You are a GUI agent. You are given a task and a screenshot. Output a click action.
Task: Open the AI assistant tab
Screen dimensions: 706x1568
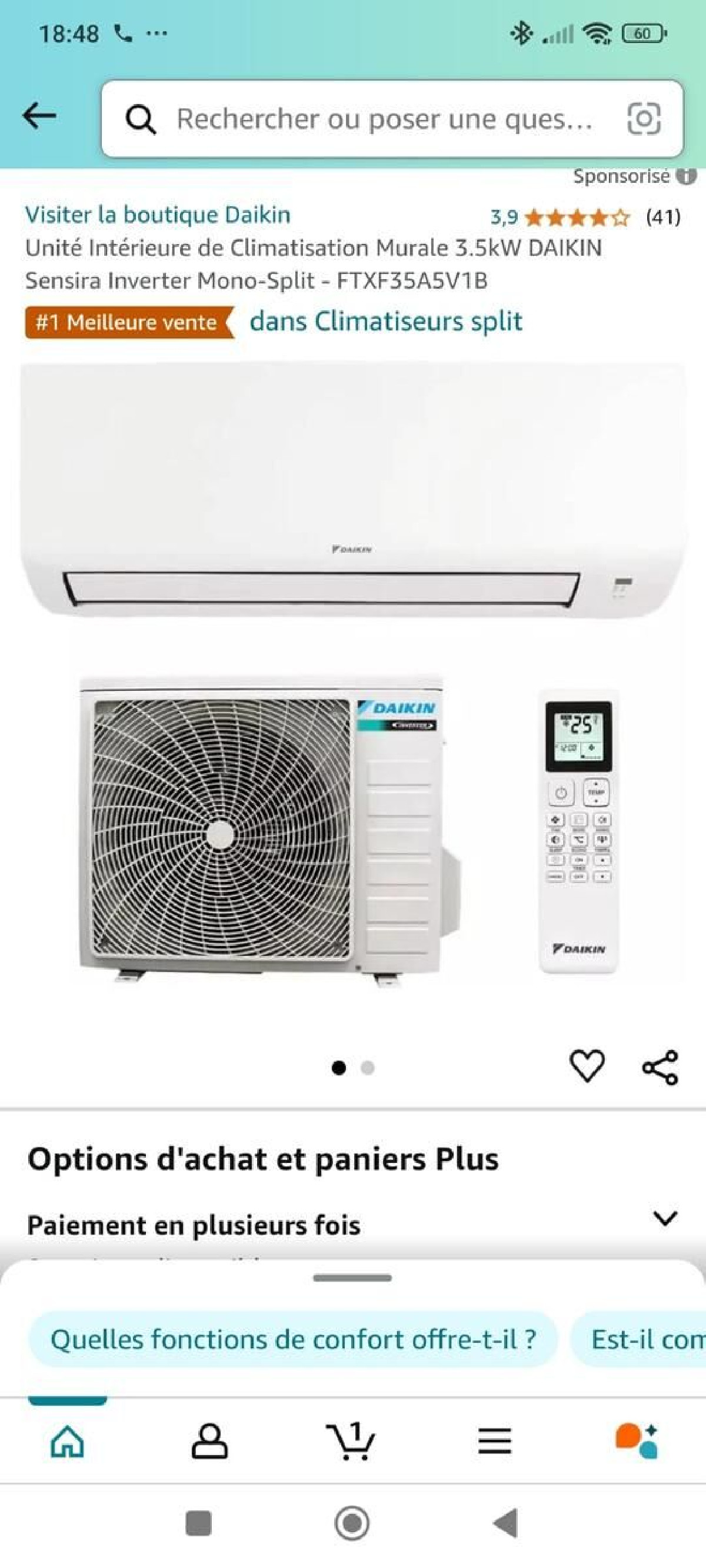637,1442
